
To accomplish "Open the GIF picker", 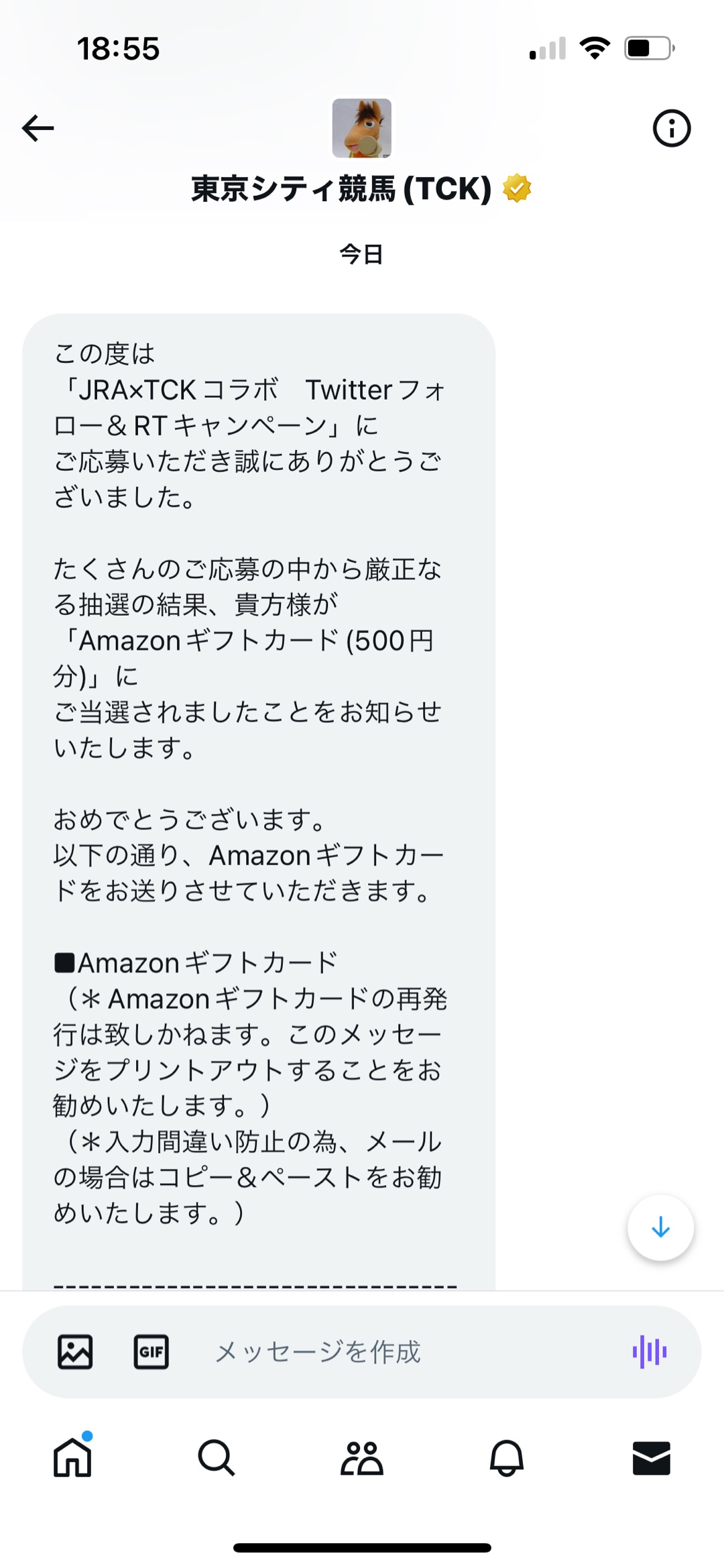I will click(x=151, y=1351).
